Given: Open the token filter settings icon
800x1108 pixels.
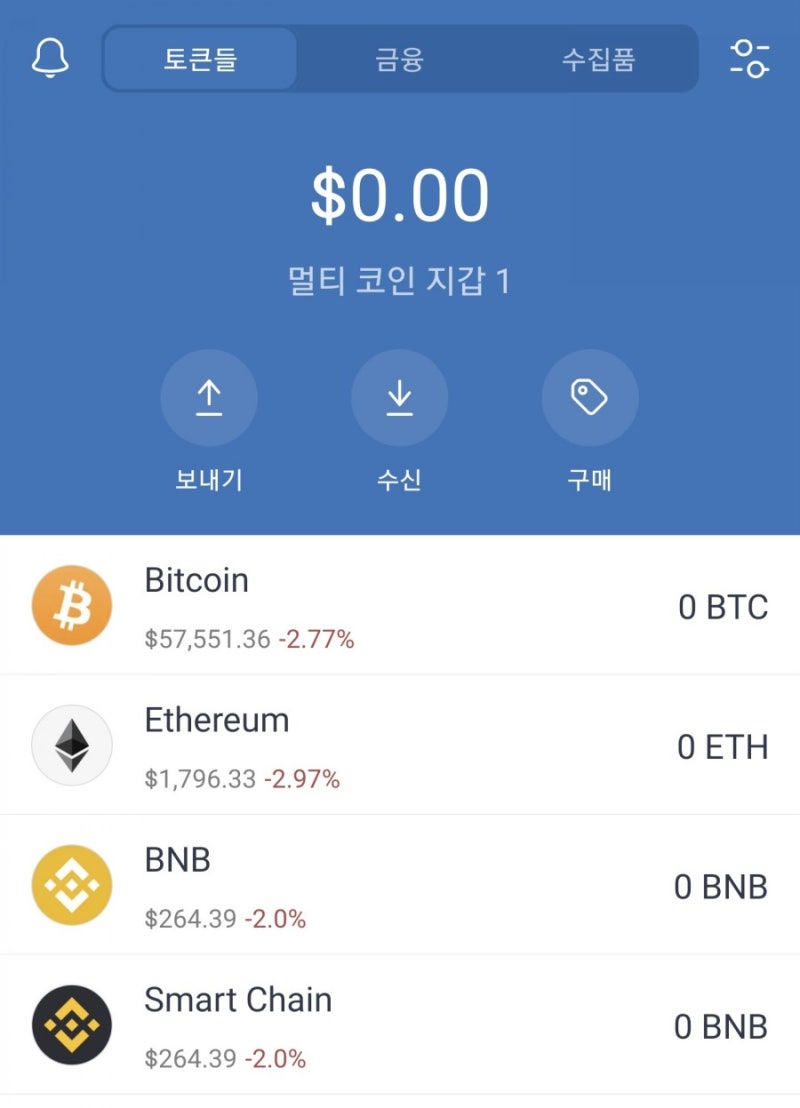Looking at the screenshot, I should click(x=749, y=59).
